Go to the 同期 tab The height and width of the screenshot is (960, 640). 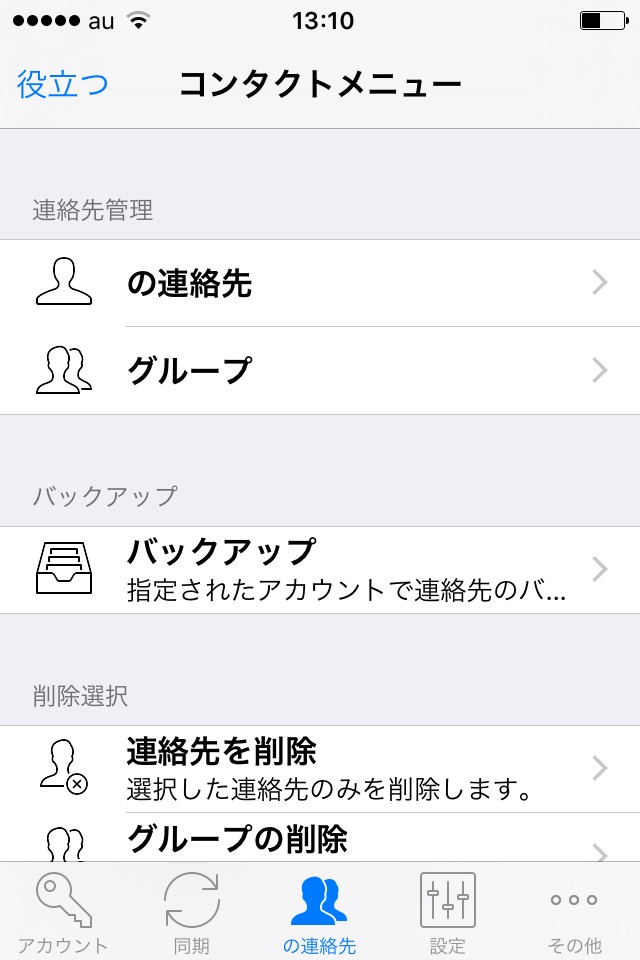click(192, 912)
